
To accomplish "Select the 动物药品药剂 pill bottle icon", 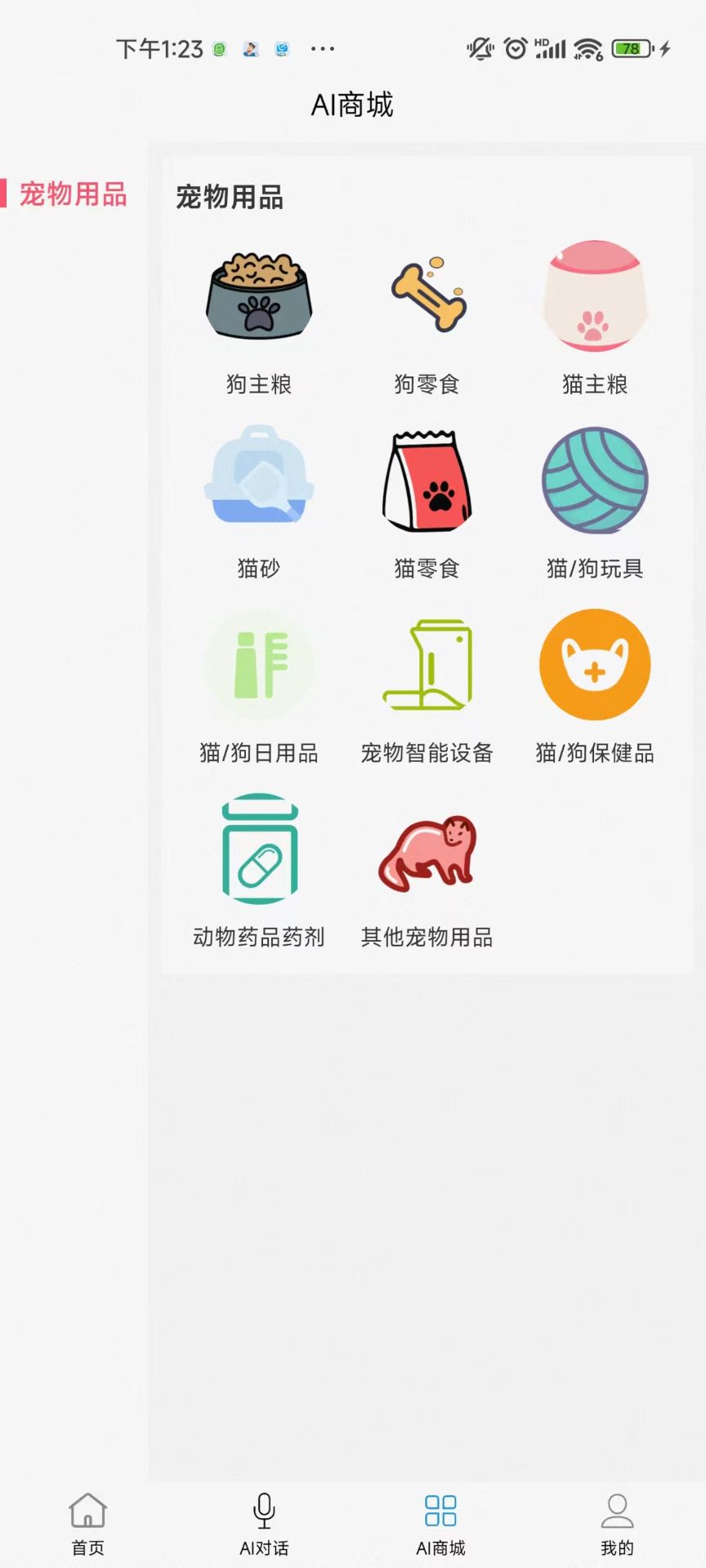I will pyautogui.click(x=259, y=851).
